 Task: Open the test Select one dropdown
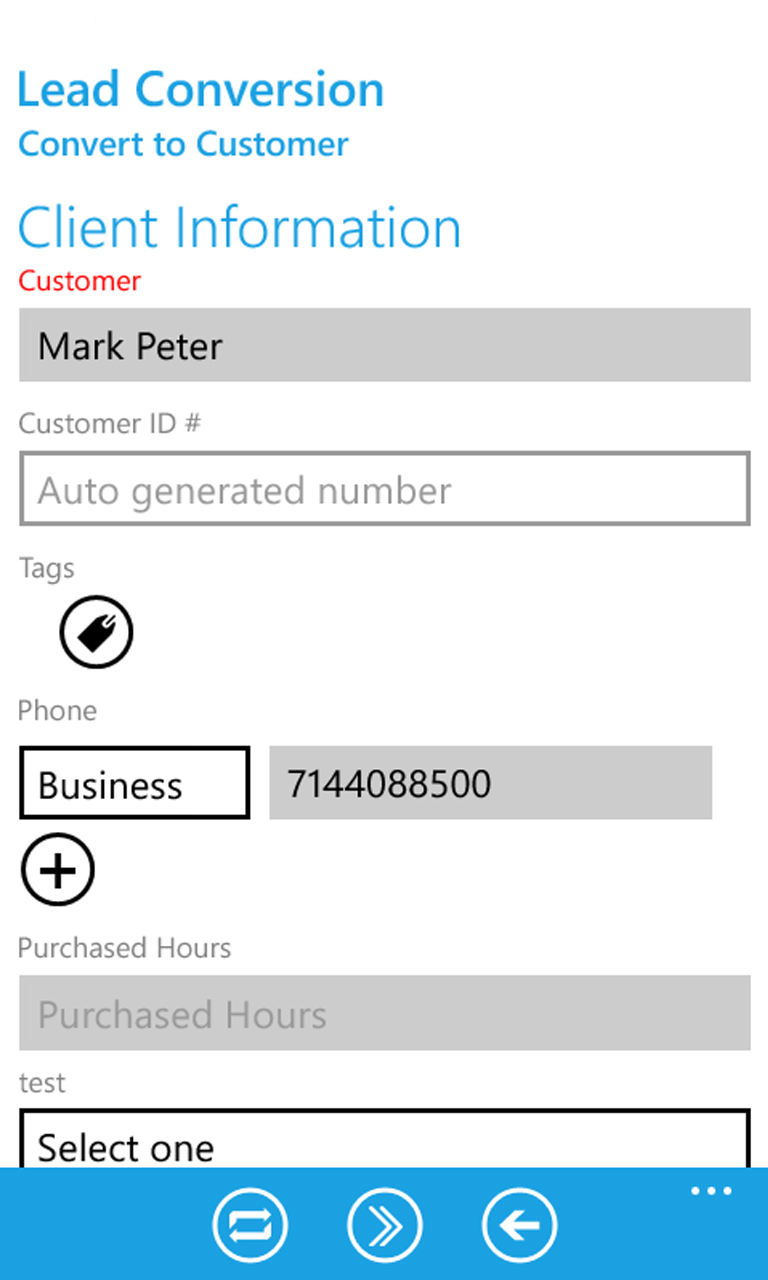pyautogui.click(x=384, y=1139)
